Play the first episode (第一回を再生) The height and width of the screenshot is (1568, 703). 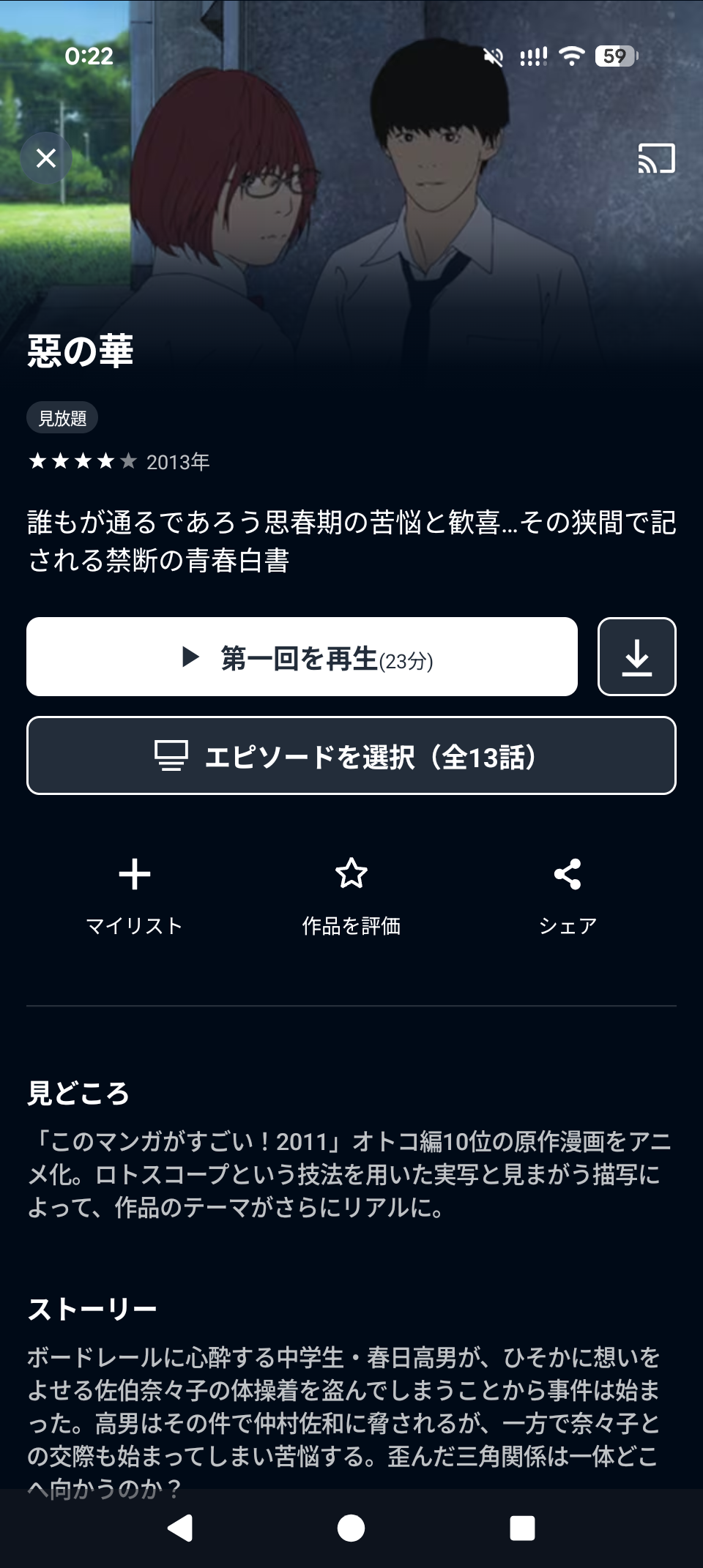[302, 657]
